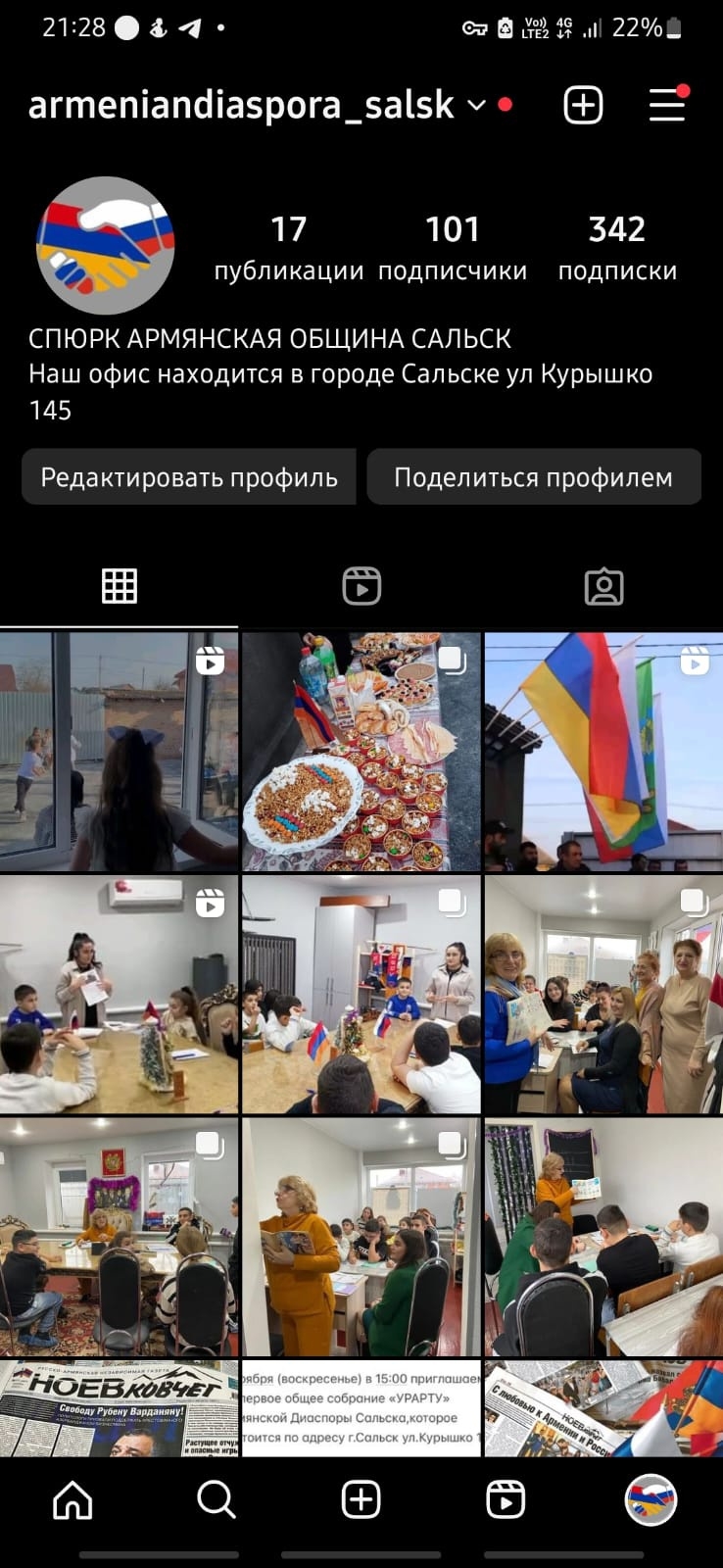View the 342 подписки following list

[x=617, y=248]
